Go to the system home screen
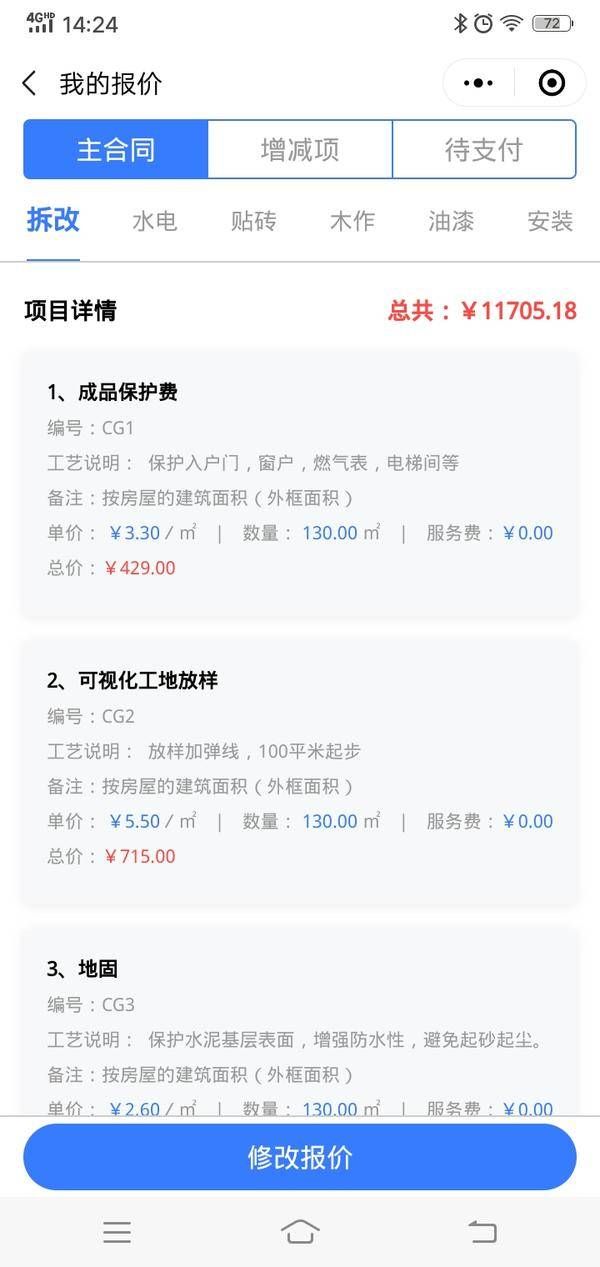The image size is (600, 1267). [300, 1232]
